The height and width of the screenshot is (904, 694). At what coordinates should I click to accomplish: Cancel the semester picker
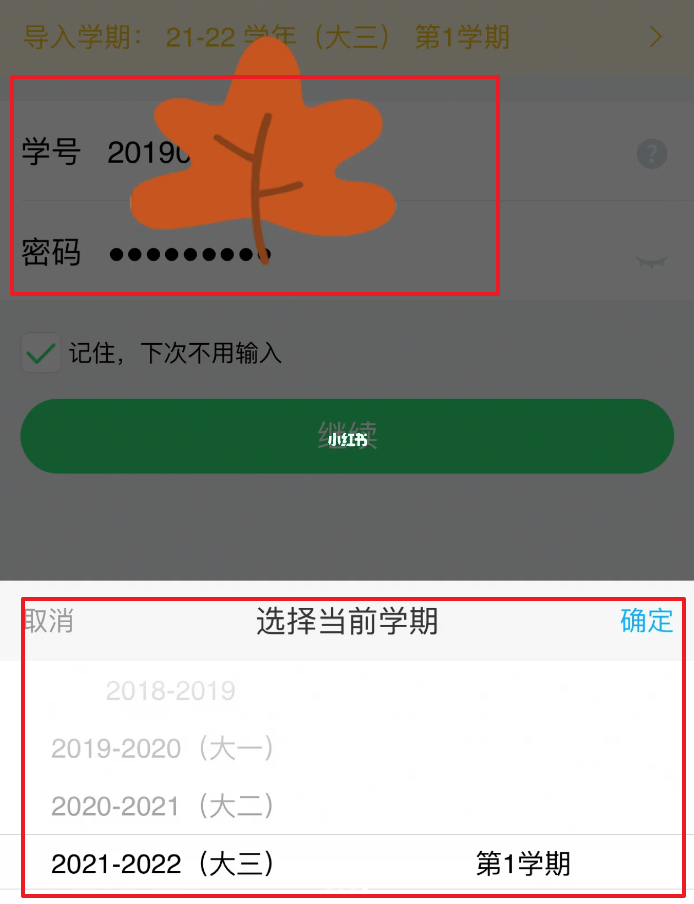(48, 621)
